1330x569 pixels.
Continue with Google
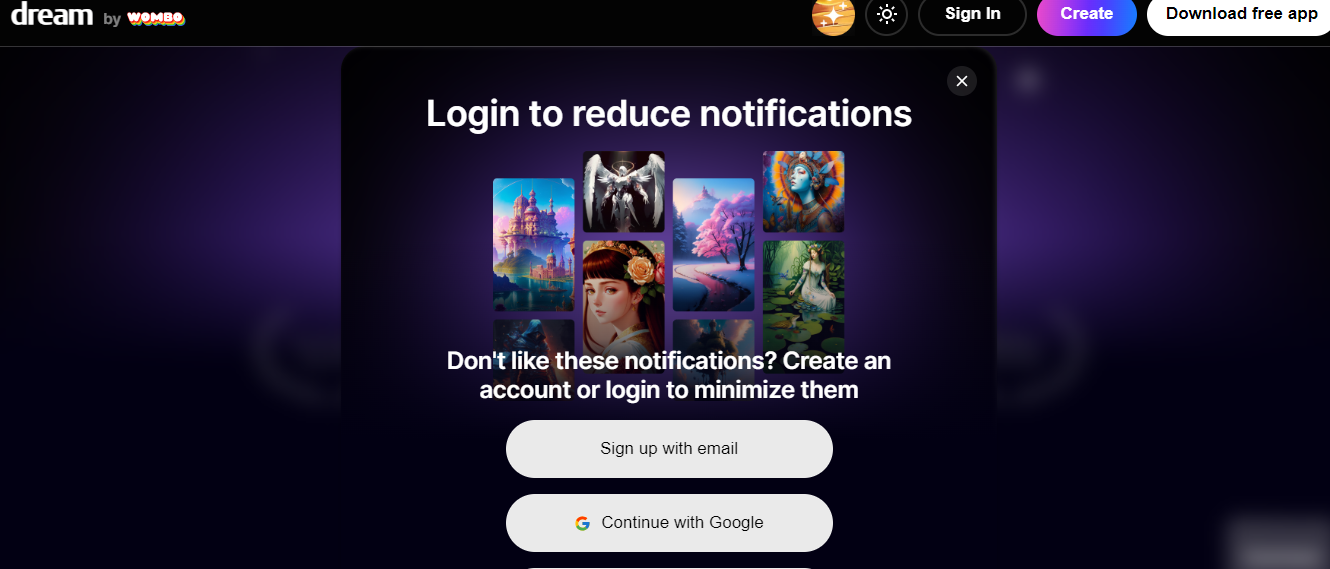coord(669,523)
